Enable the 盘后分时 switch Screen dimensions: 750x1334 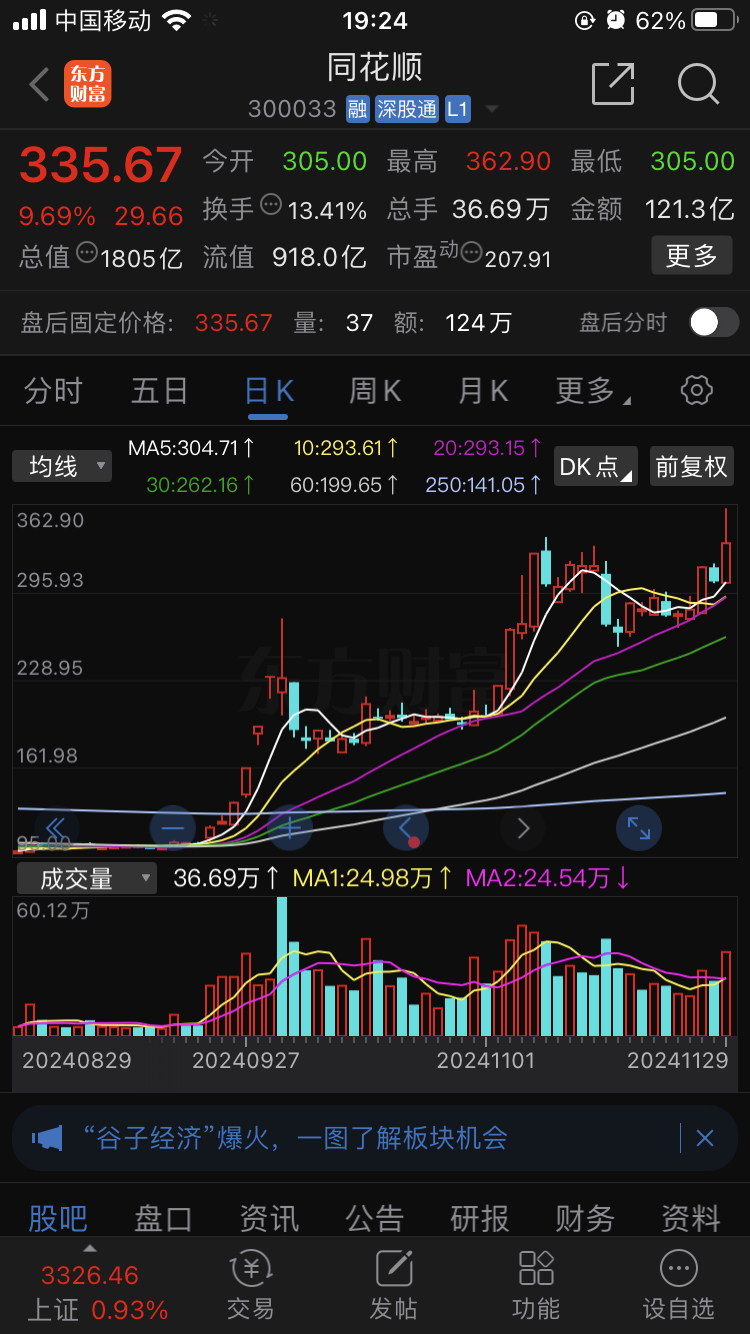(713, 323)
